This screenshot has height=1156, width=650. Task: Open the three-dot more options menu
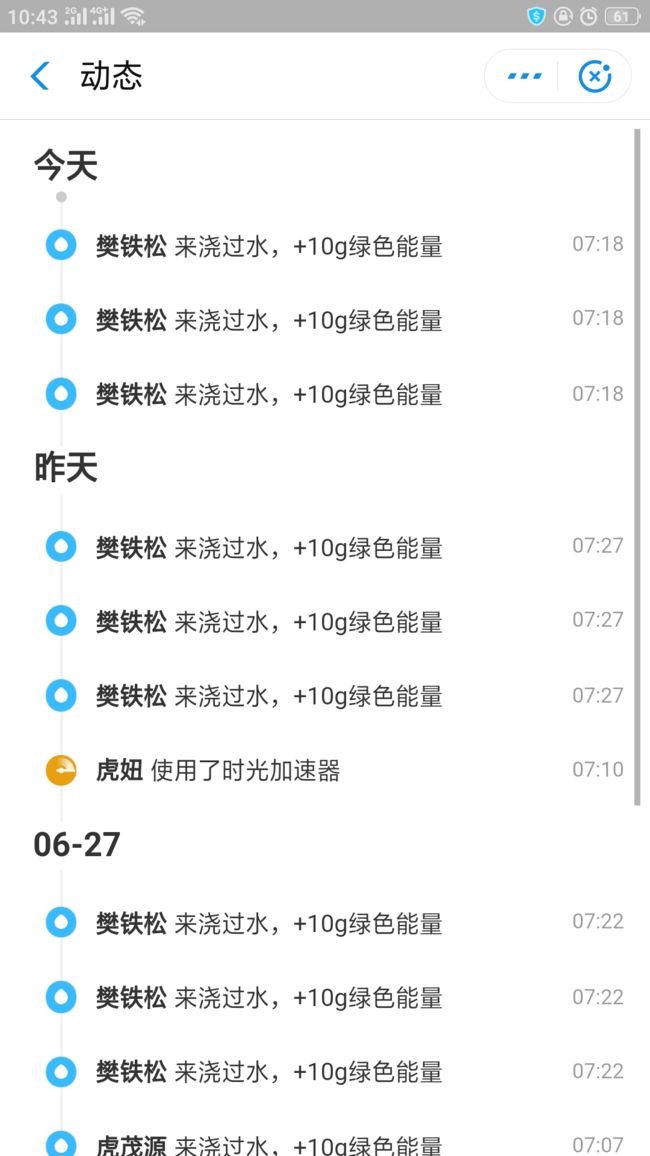[x=525, y=76]
